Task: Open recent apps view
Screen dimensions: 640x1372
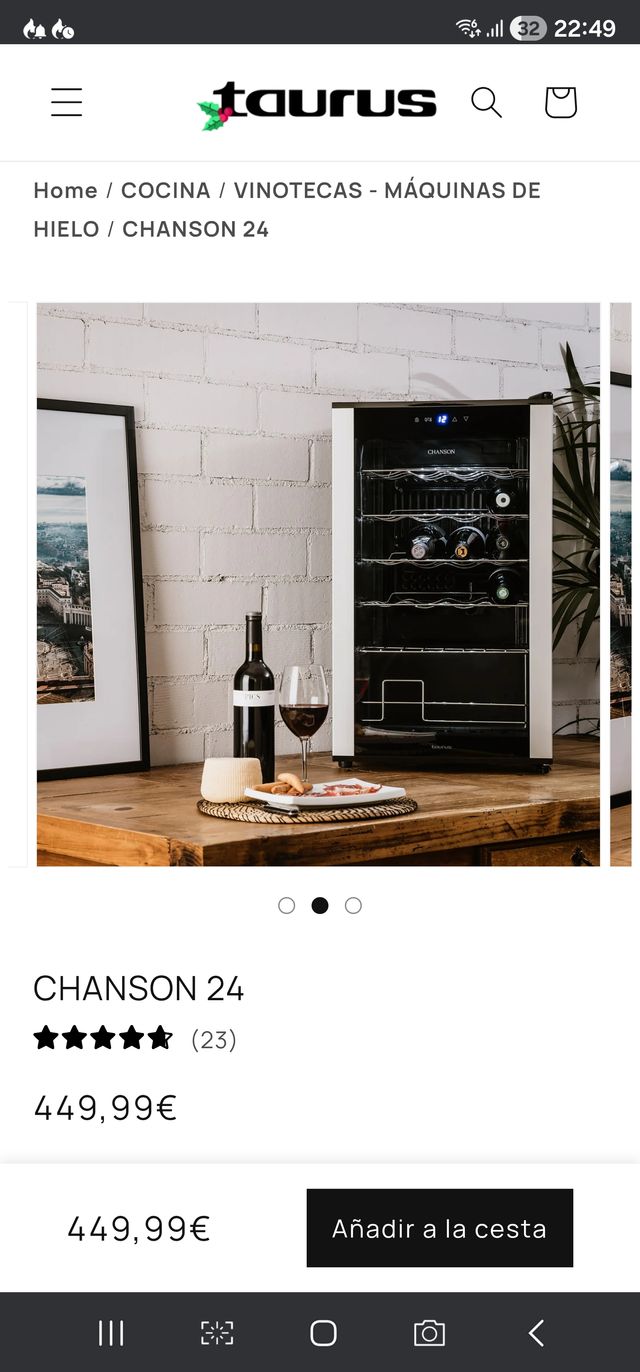Action: click(111, 1333)
